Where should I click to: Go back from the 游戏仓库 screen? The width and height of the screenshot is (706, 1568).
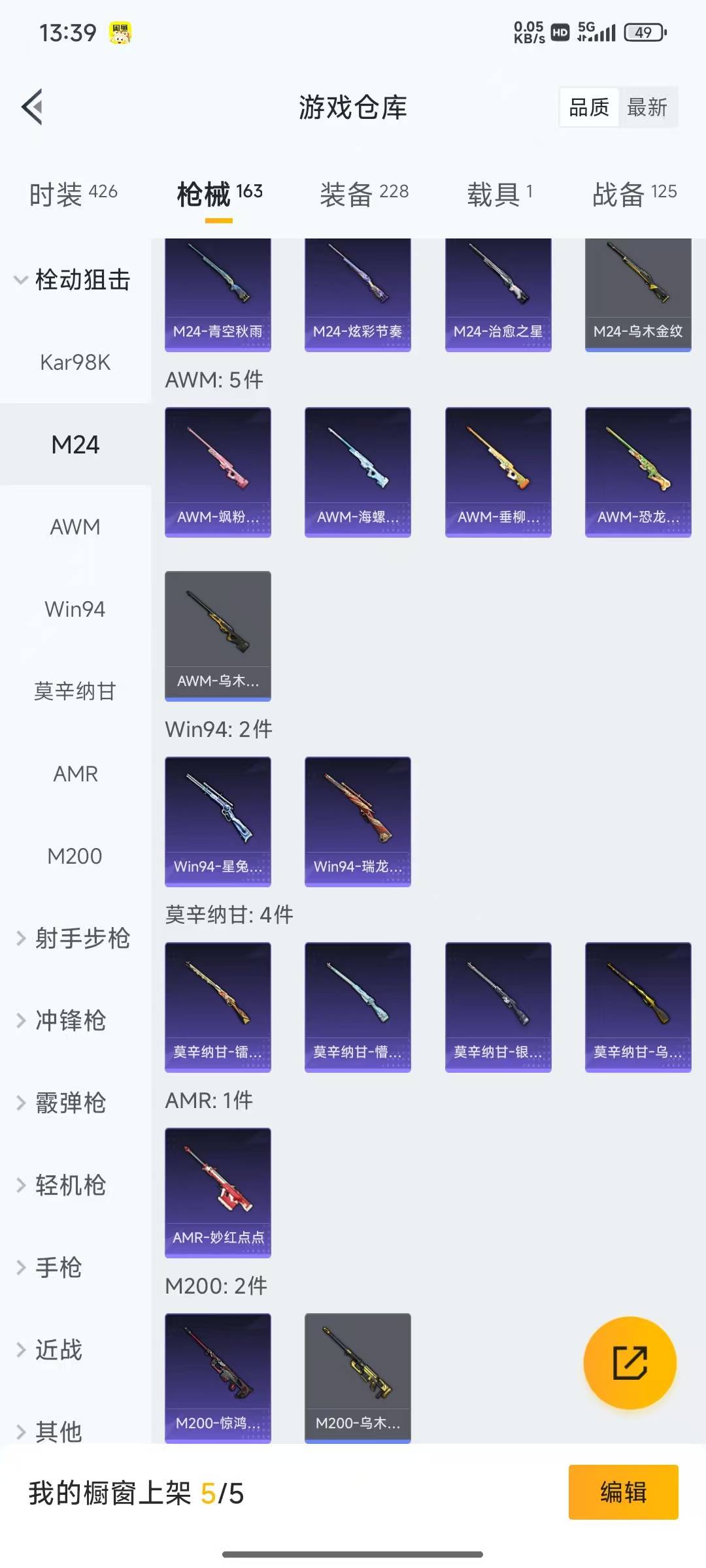(33, 106)
